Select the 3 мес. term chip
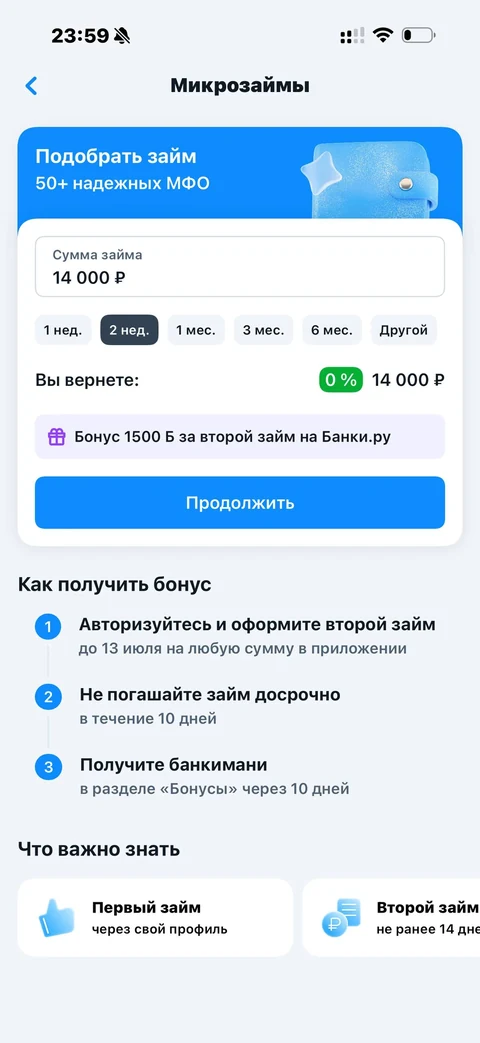The image size is (480, 1043). pos(263,330)
